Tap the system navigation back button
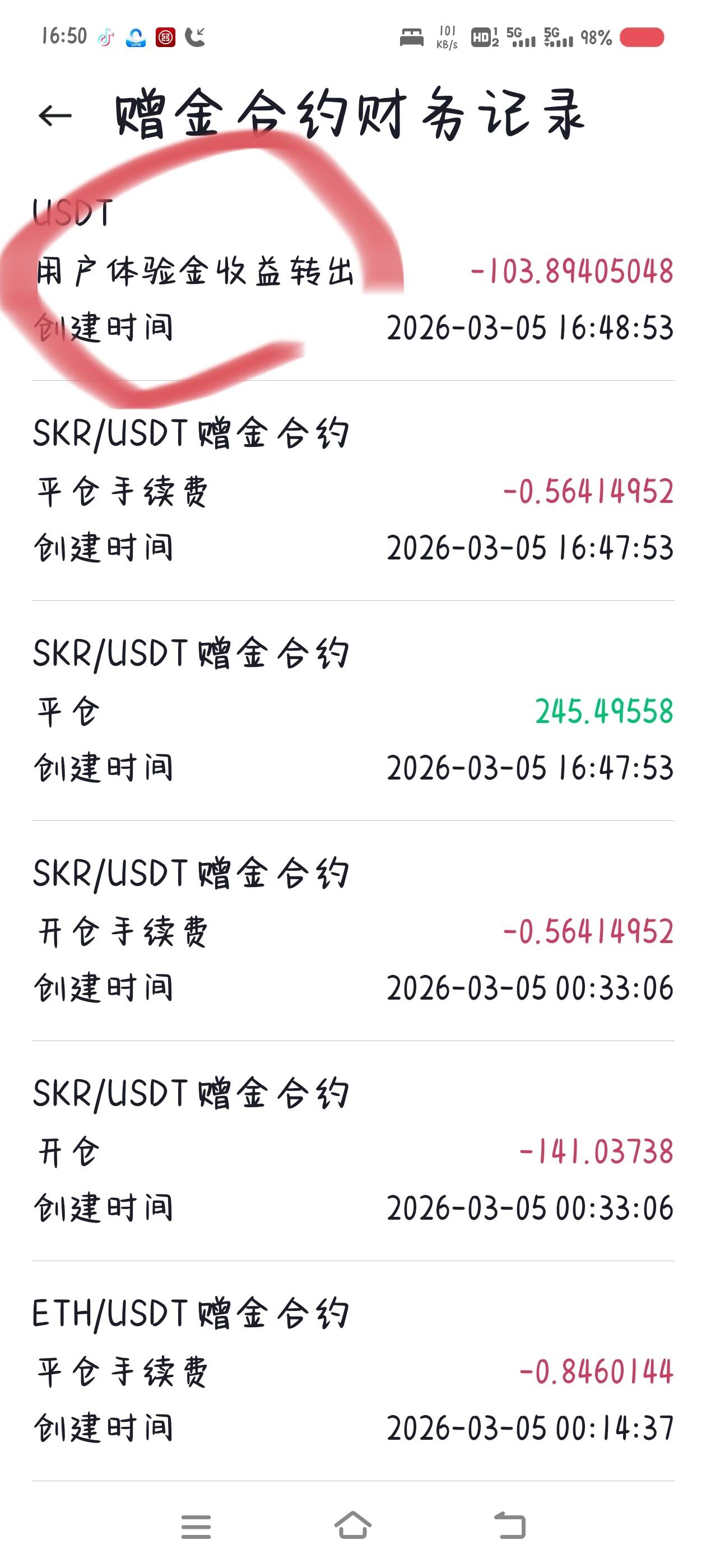Screen dimensions: 706x1568 [509, 1525]
